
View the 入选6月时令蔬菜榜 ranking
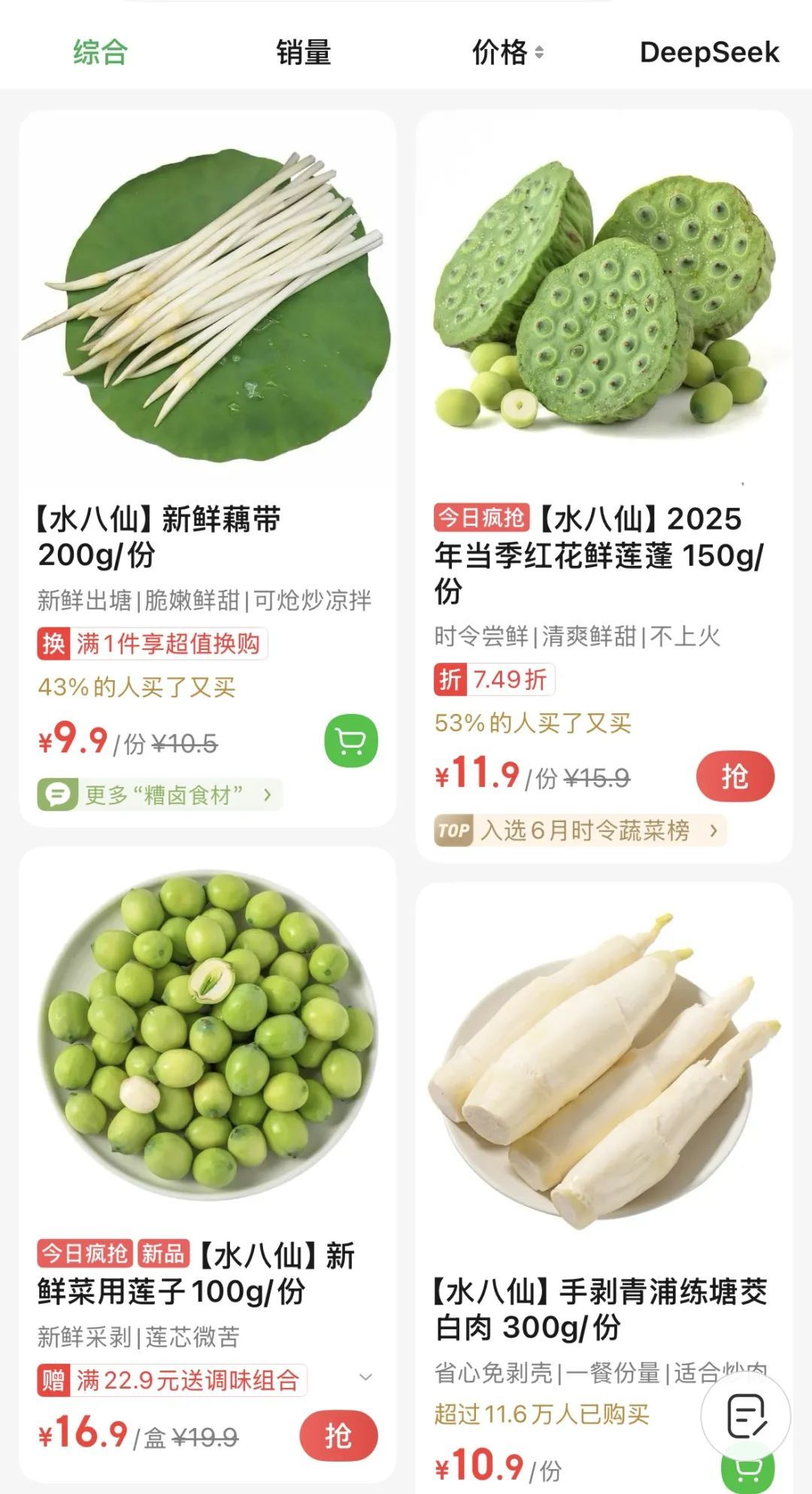pyautogui.click(x=580, y=831)
